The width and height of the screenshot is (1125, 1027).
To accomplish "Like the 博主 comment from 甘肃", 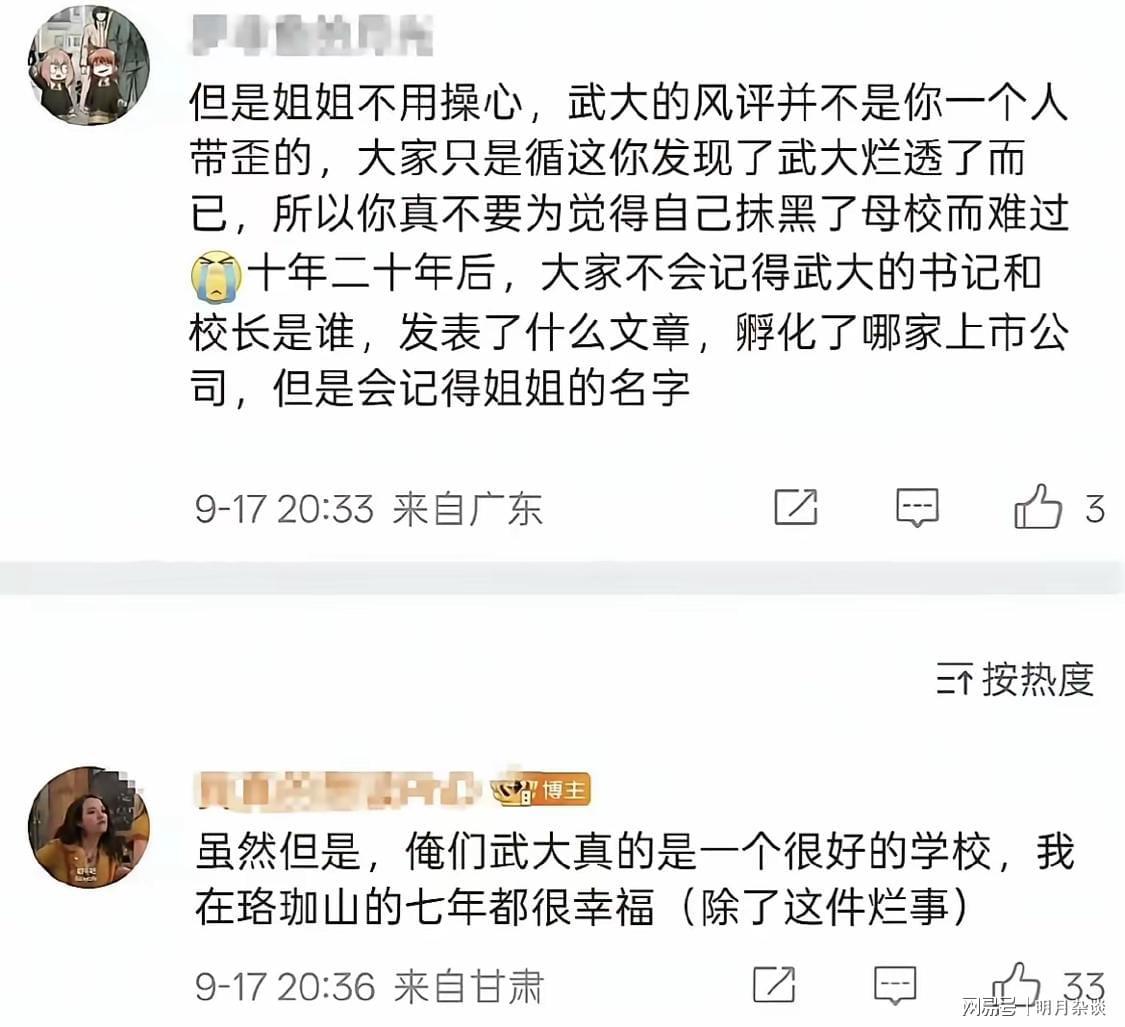I will coord(1016,984).
